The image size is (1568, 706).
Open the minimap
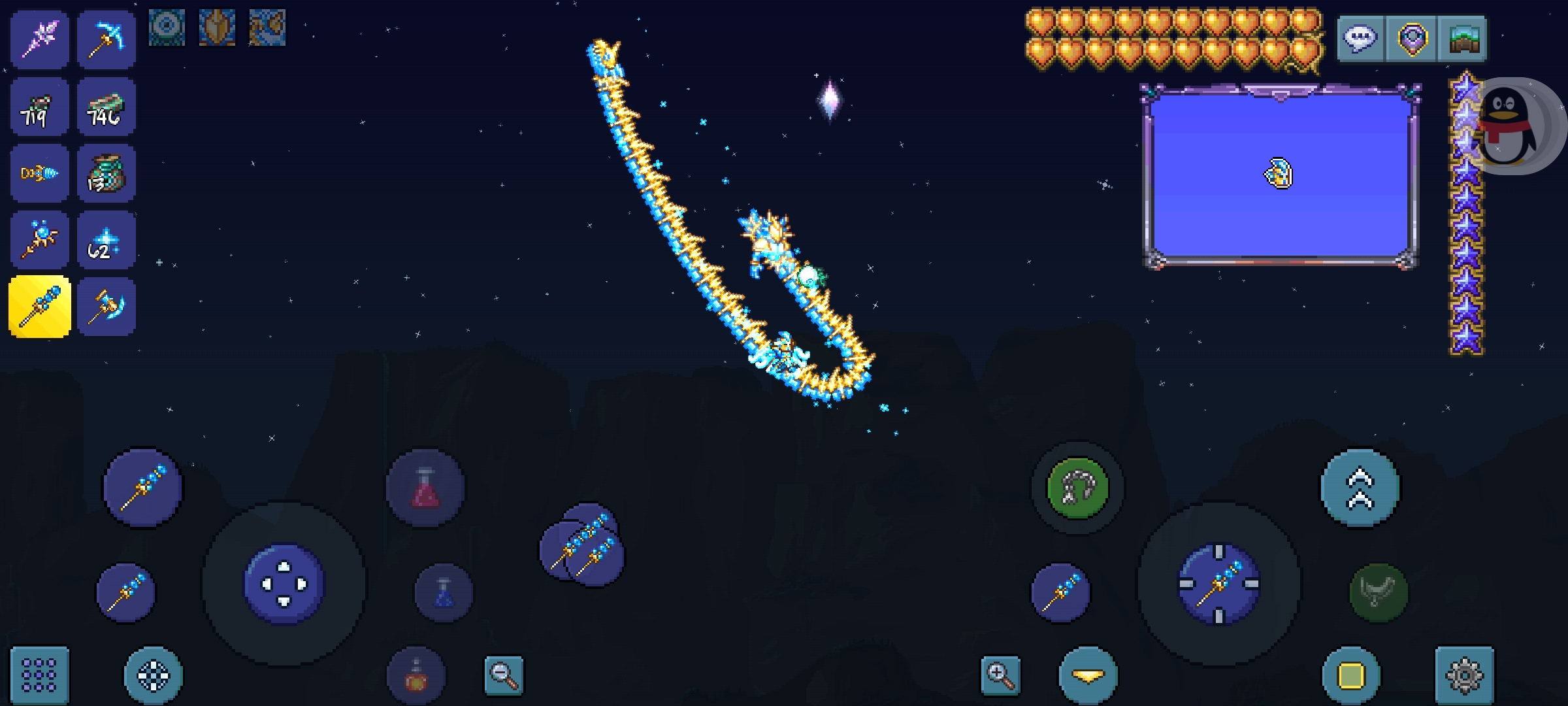[x=1280, y=175]
